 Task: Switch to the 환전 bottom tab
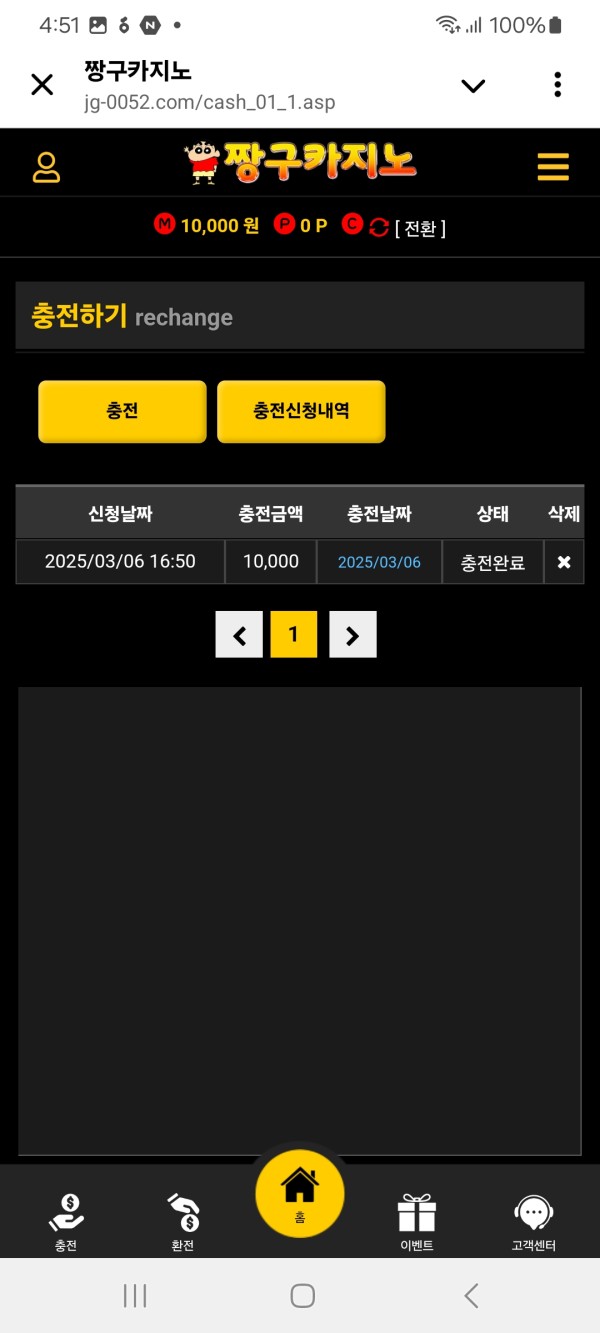pyautogui.click(x=182, y=1222)
